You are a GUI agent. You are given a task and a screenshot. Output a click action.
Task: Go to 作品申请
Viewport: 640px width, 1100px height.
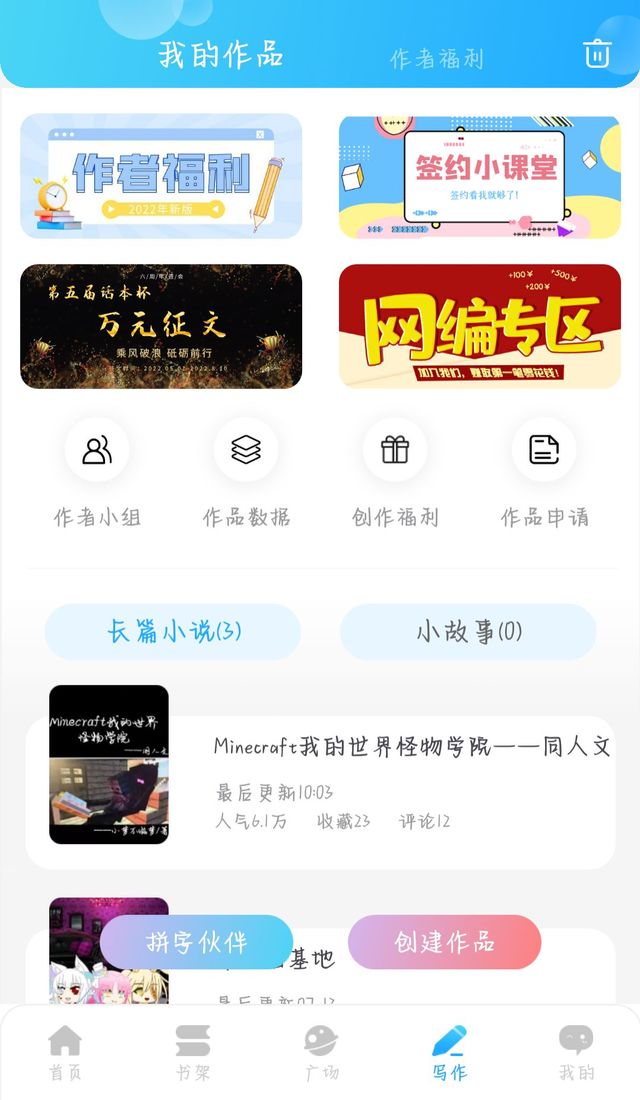tap(544, 472)
